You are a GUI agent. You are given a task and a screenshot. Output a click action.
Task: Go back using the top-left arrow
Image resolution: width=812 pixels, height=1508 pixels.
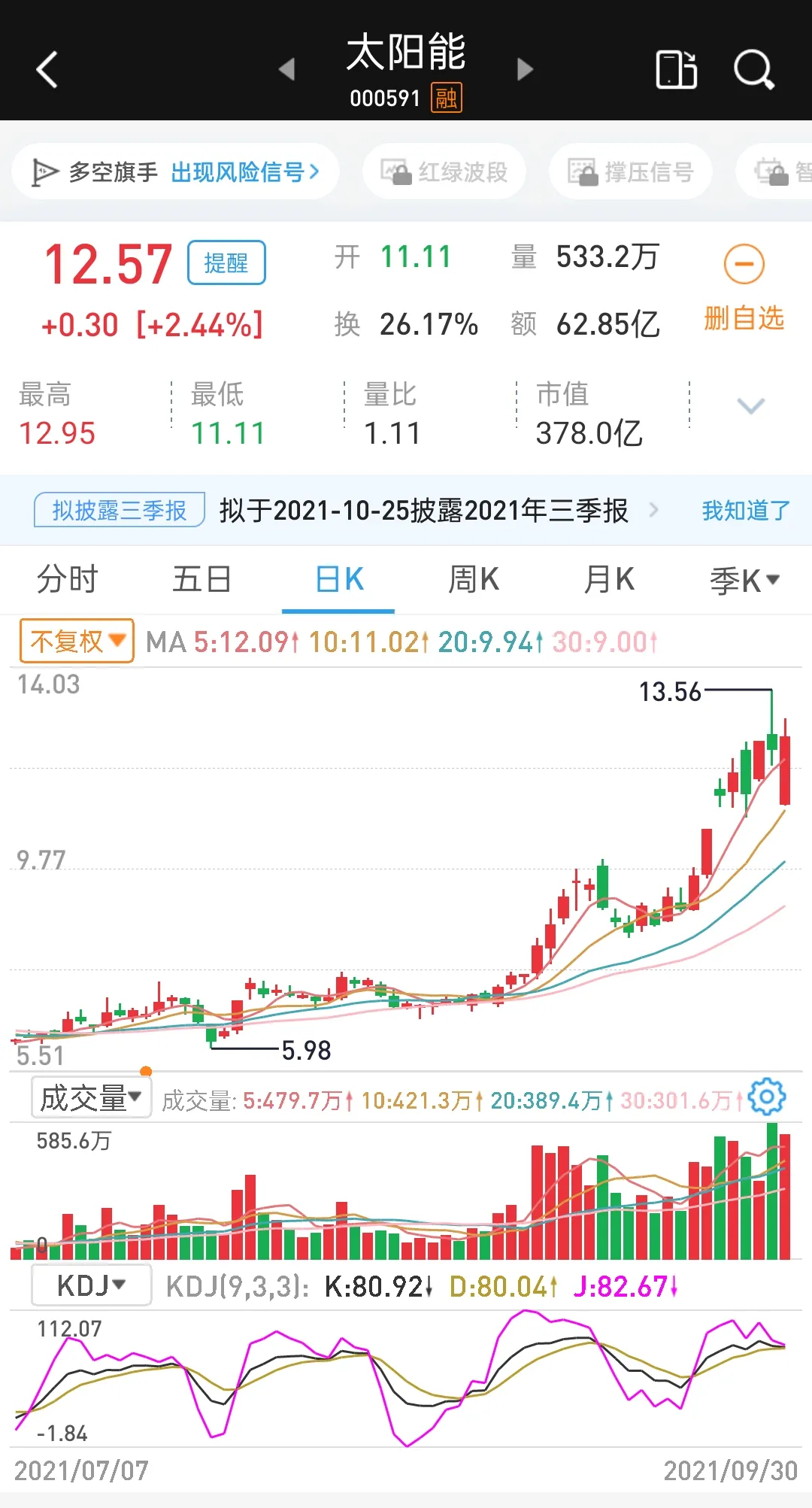47,70
